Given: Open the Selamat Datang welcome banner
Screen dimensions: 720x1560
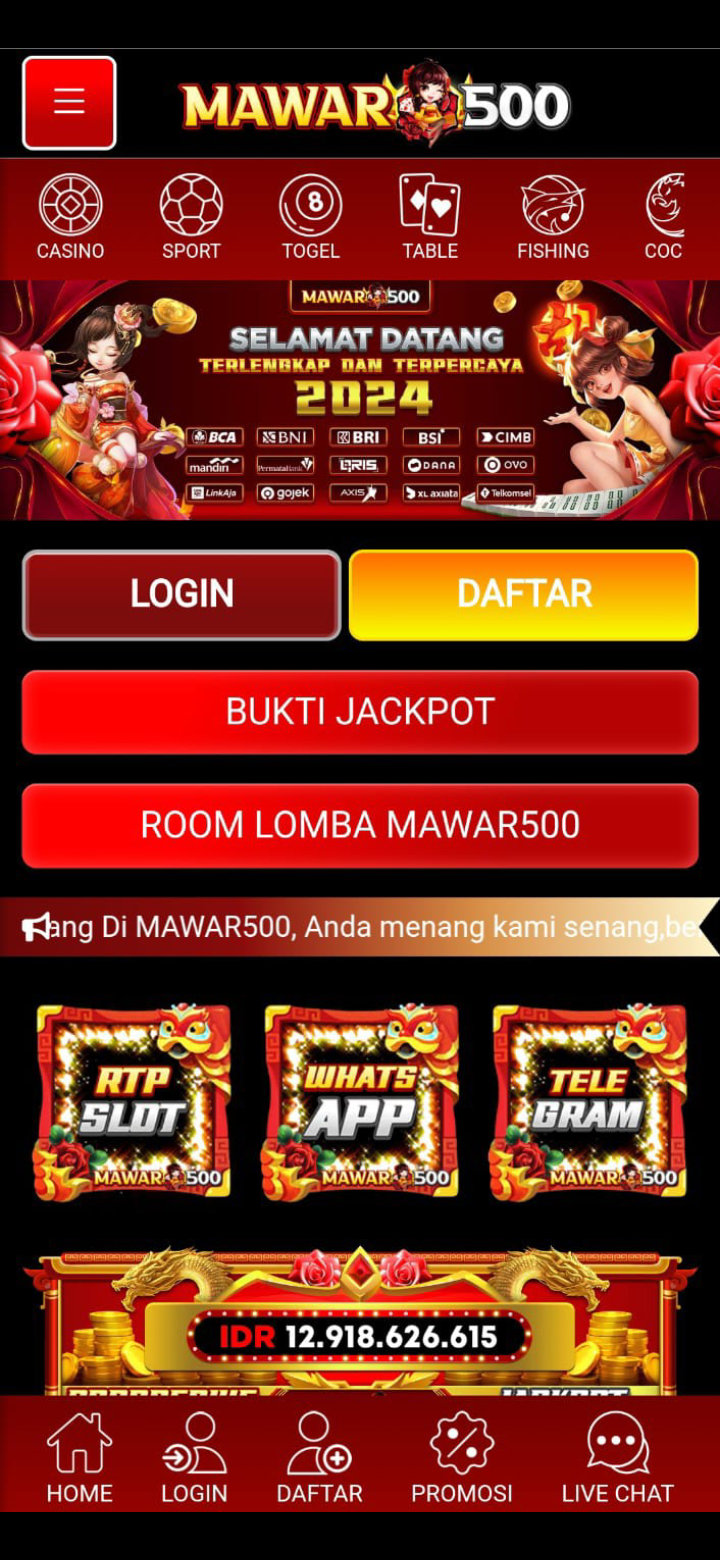Looking at the screenshot, I should tap(360, 400).
